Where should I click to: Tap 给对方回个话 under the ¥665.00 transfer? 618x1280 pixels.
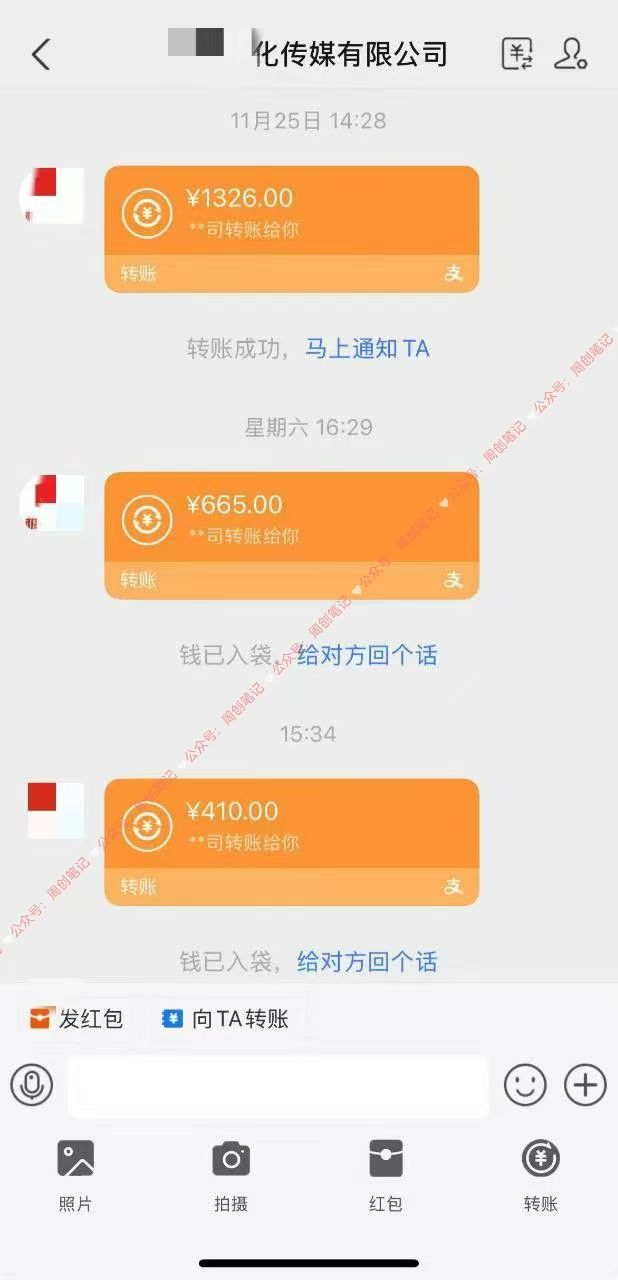pos(367,655)
